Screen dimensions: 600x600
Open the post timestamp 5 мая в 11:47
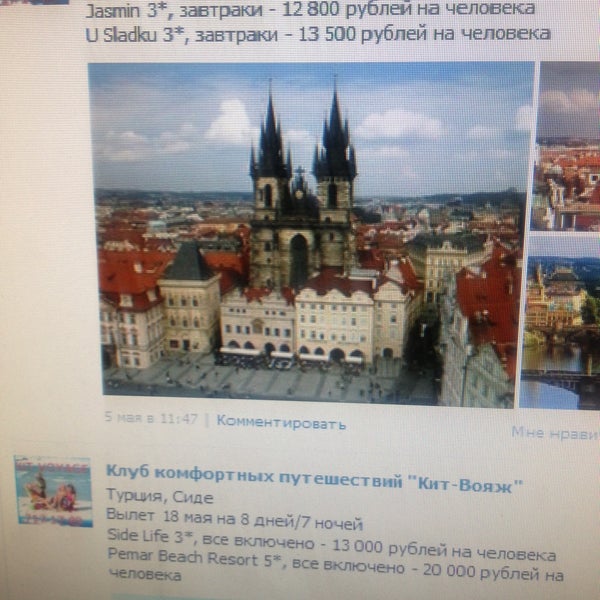click(151, 419)
